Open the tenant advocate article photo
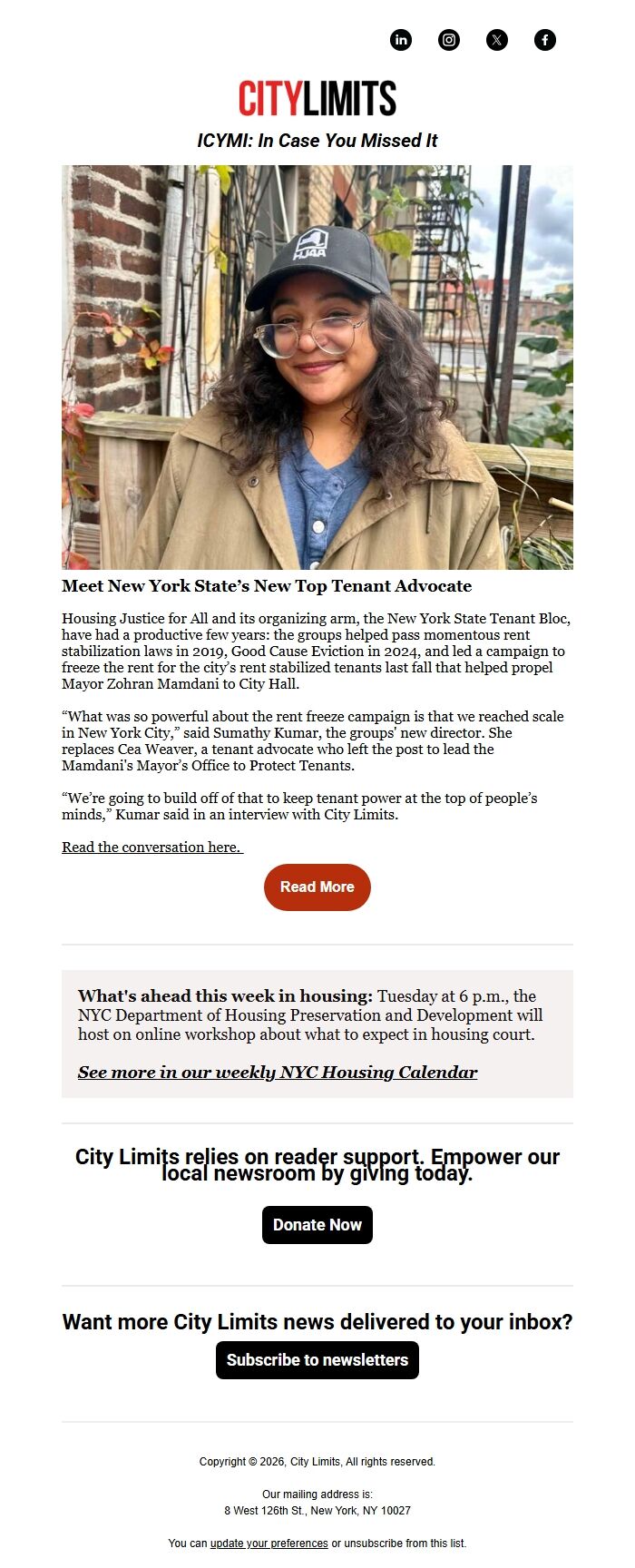The image size is (635, 1568). (317, 367)
